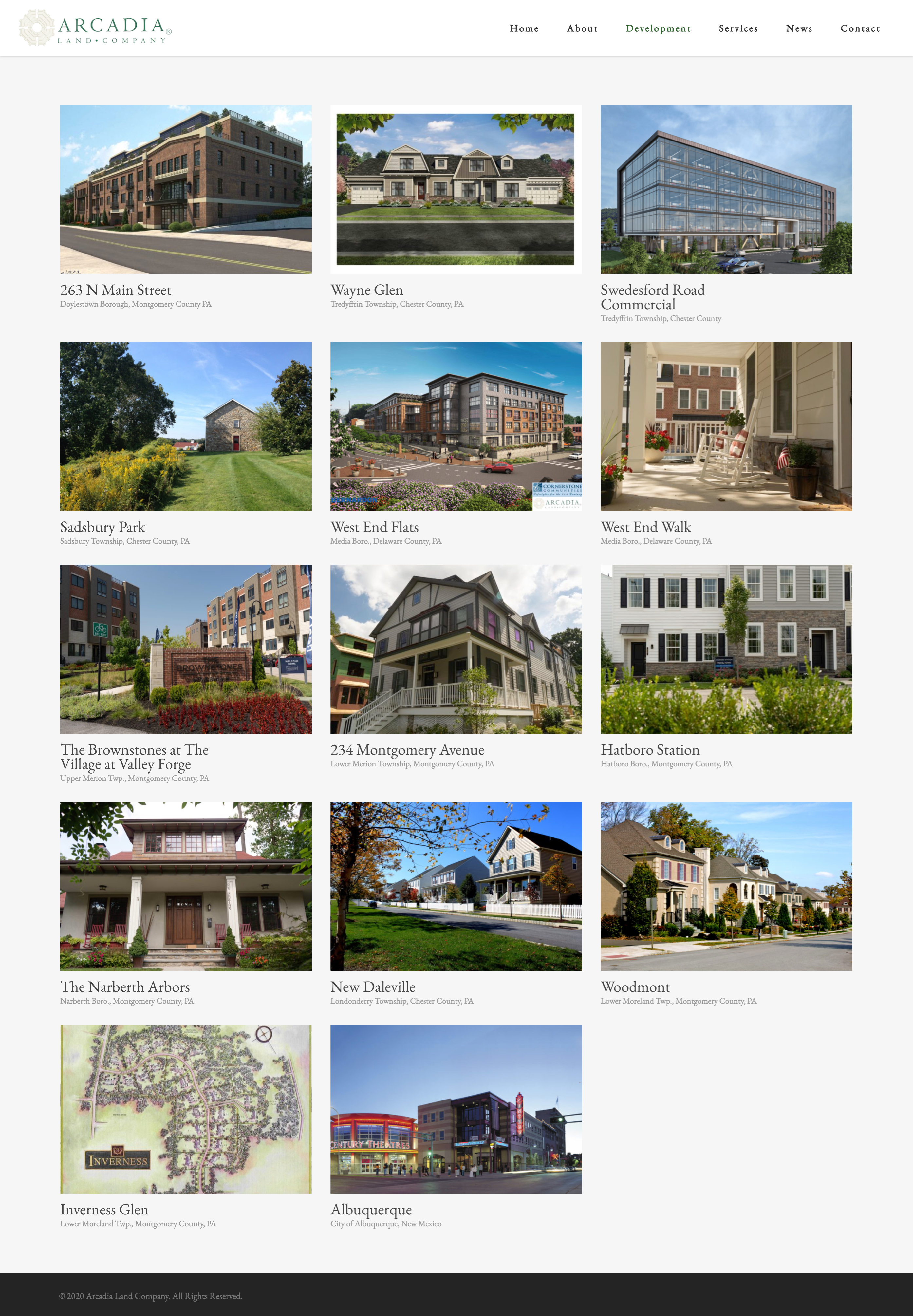913x1316 pixels.
Task: Open Swedesford Road Commercial project
Action: pos(726,189)
